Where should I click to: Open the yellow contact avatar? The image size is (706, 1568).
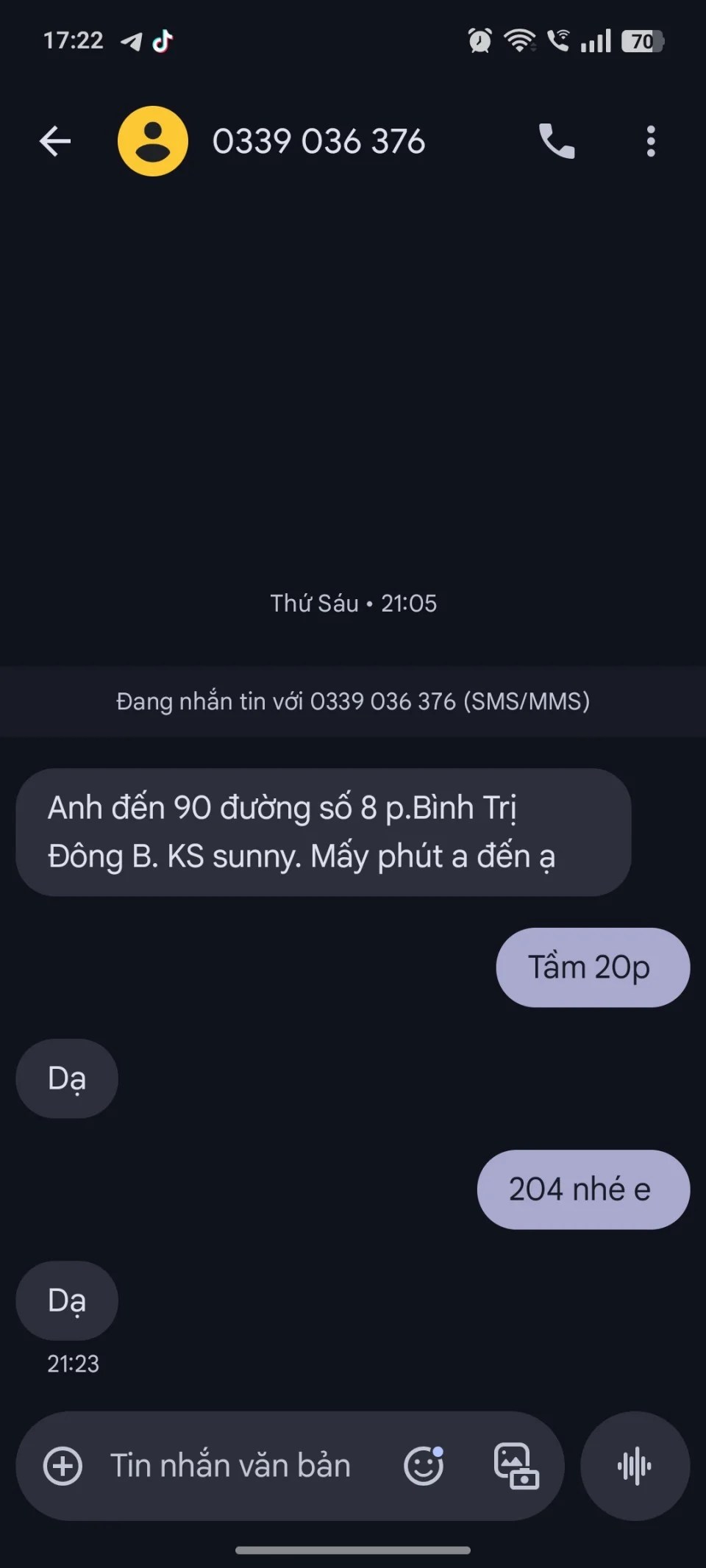153,141
